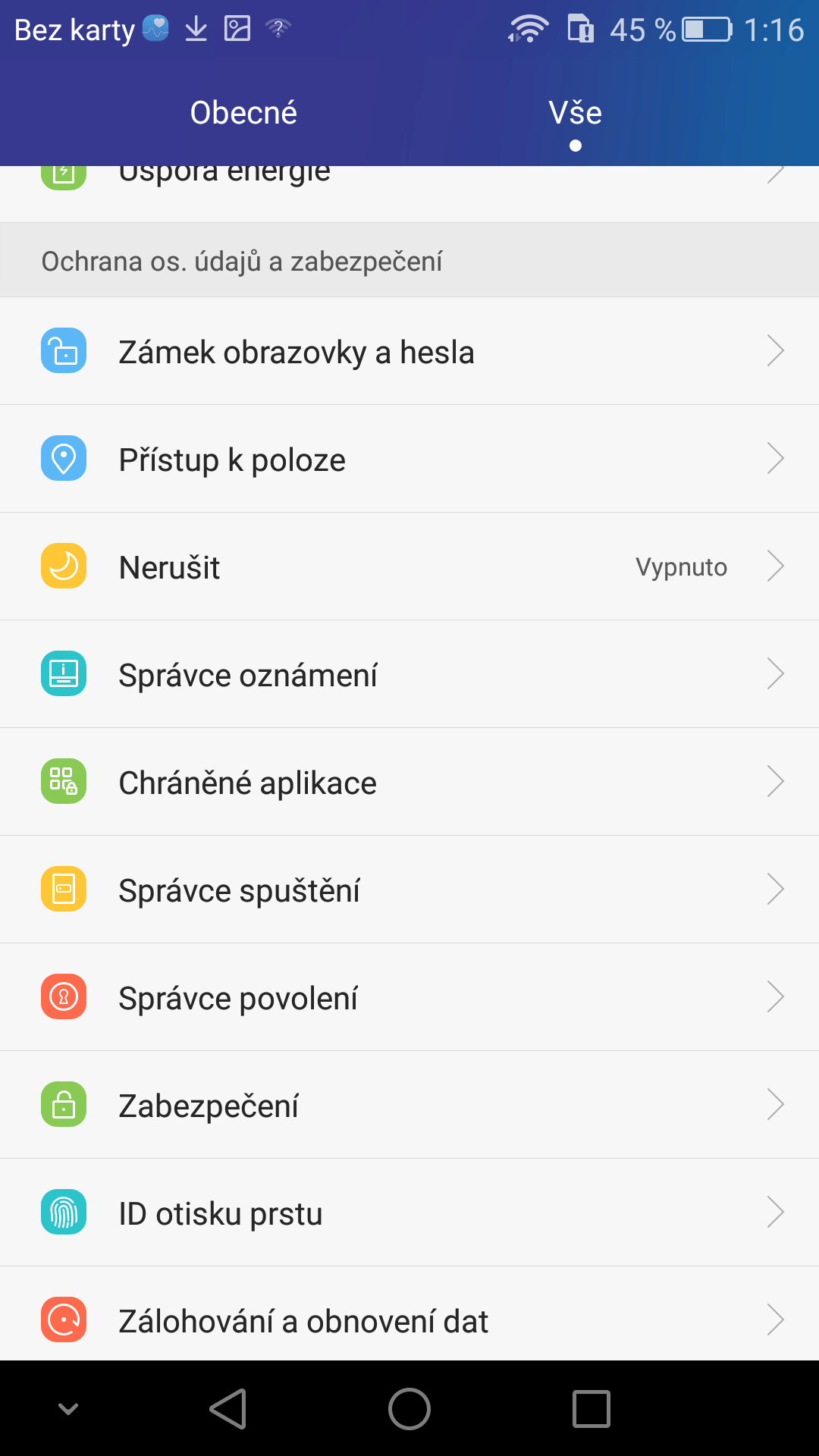
Task: Open the Nerušit setting
Action: (409, 566)
